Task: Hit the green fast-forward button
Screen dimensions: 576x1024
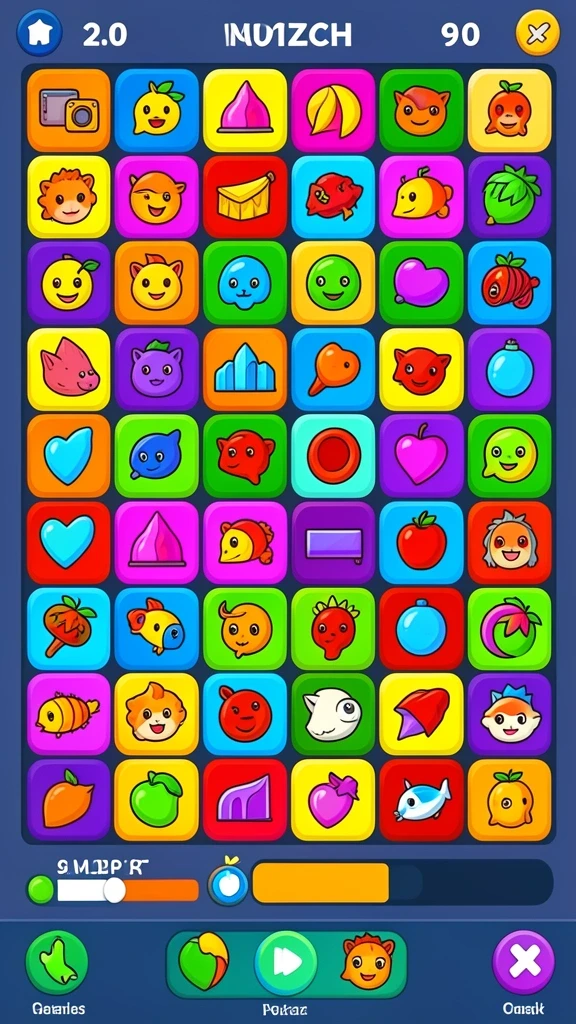Action: point(286,963)
